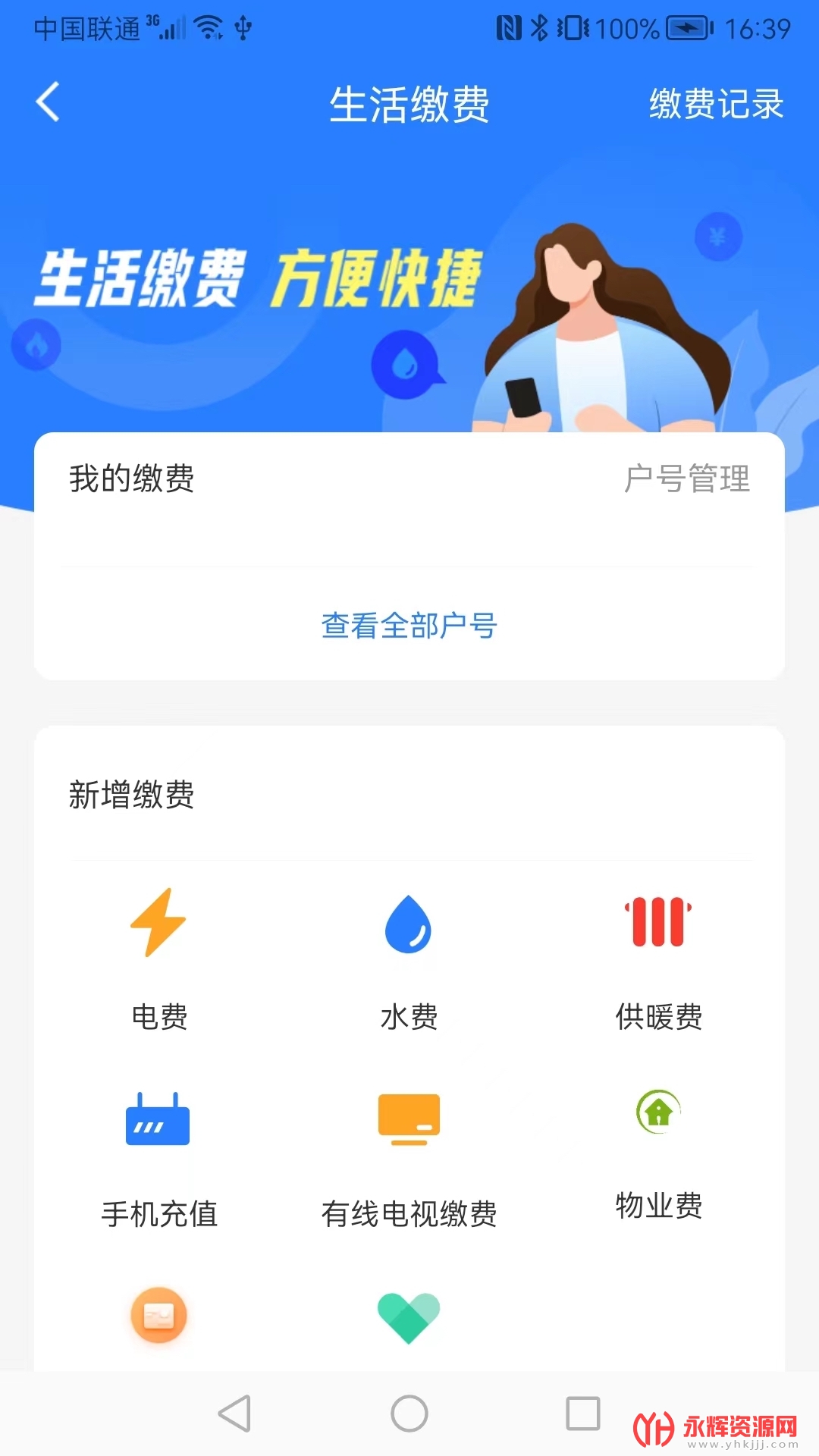
Task: Open the recent apps overview
Action: click(x=583, y=1414)
